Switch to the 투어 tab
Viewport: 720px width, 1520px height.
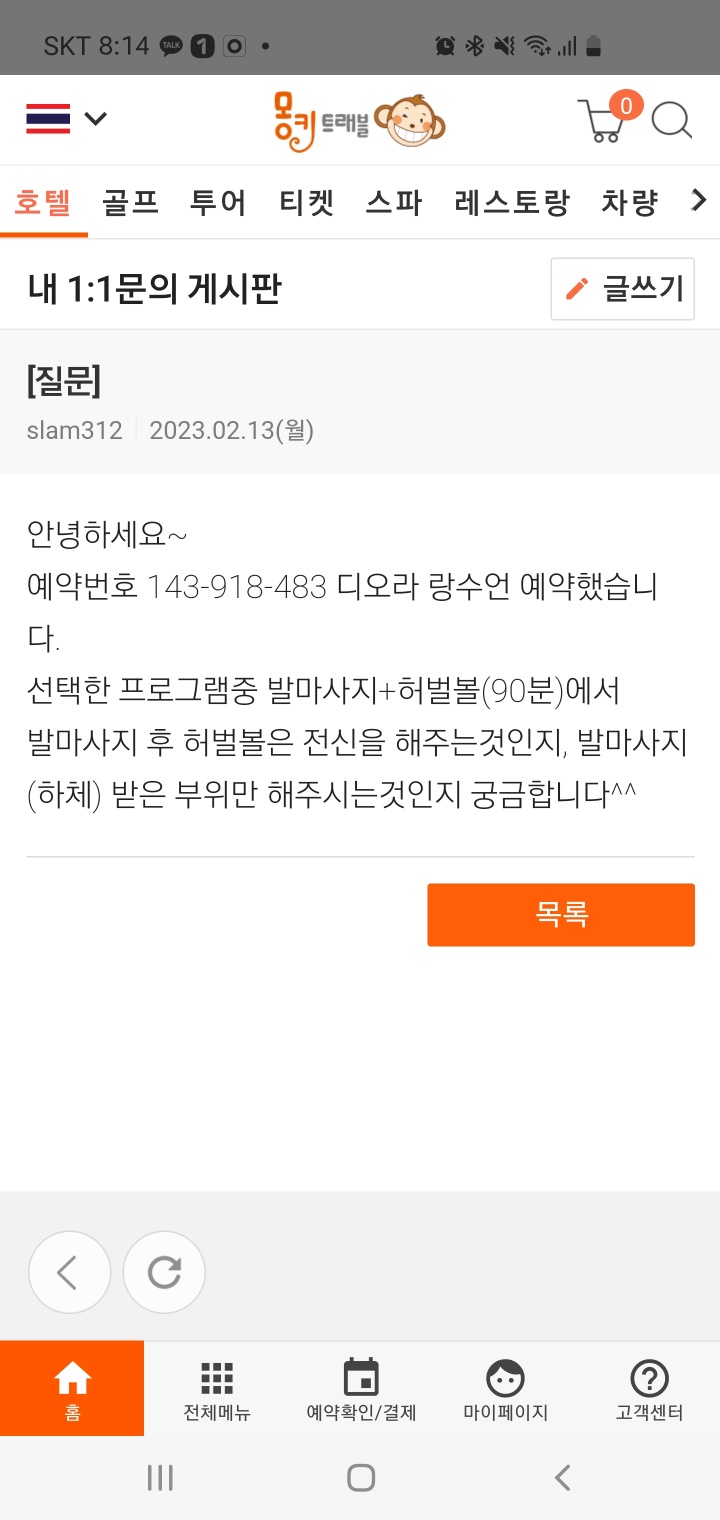218,203
